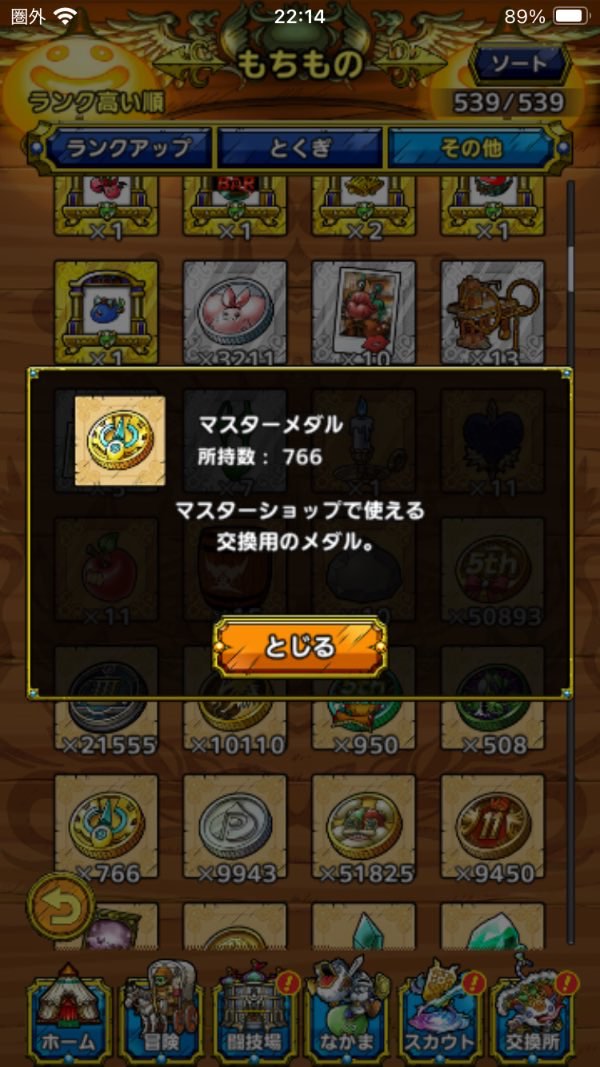Close the dialog with とじる button
The height and width of the screenshot is (1067, 600).
click(x=300, y=647)
